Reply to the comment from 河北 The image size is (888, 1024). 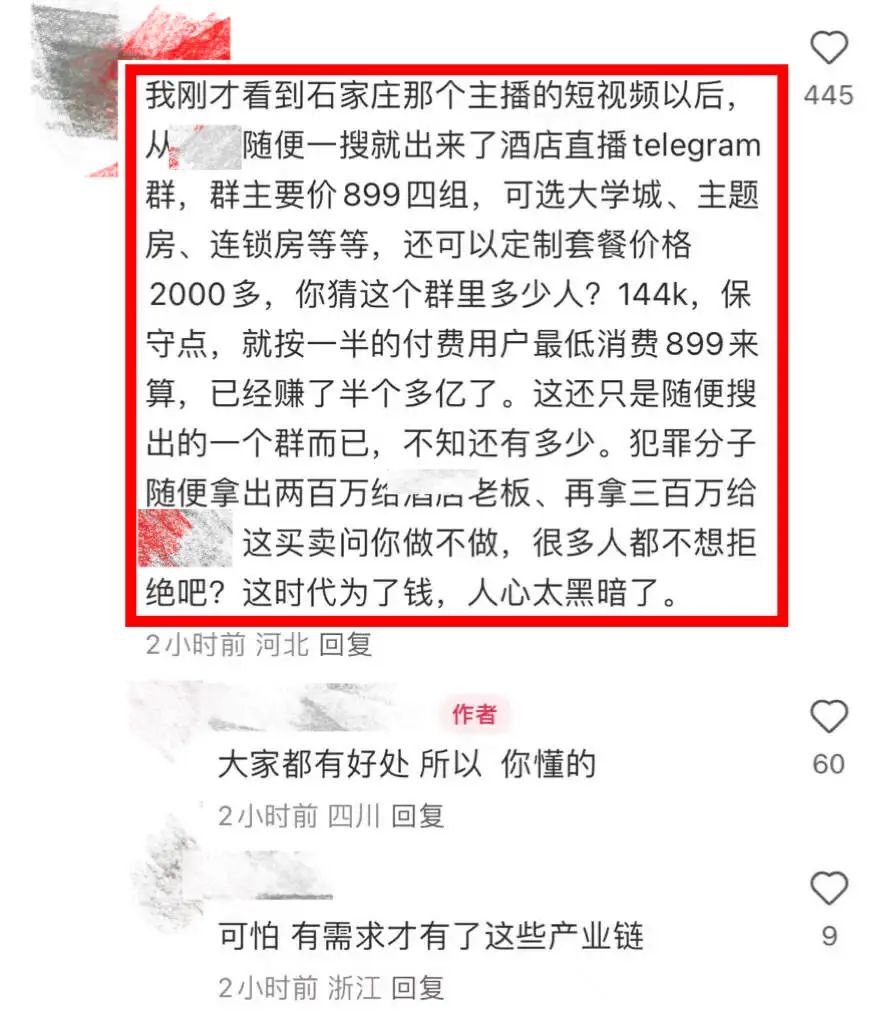coord(346,645)
